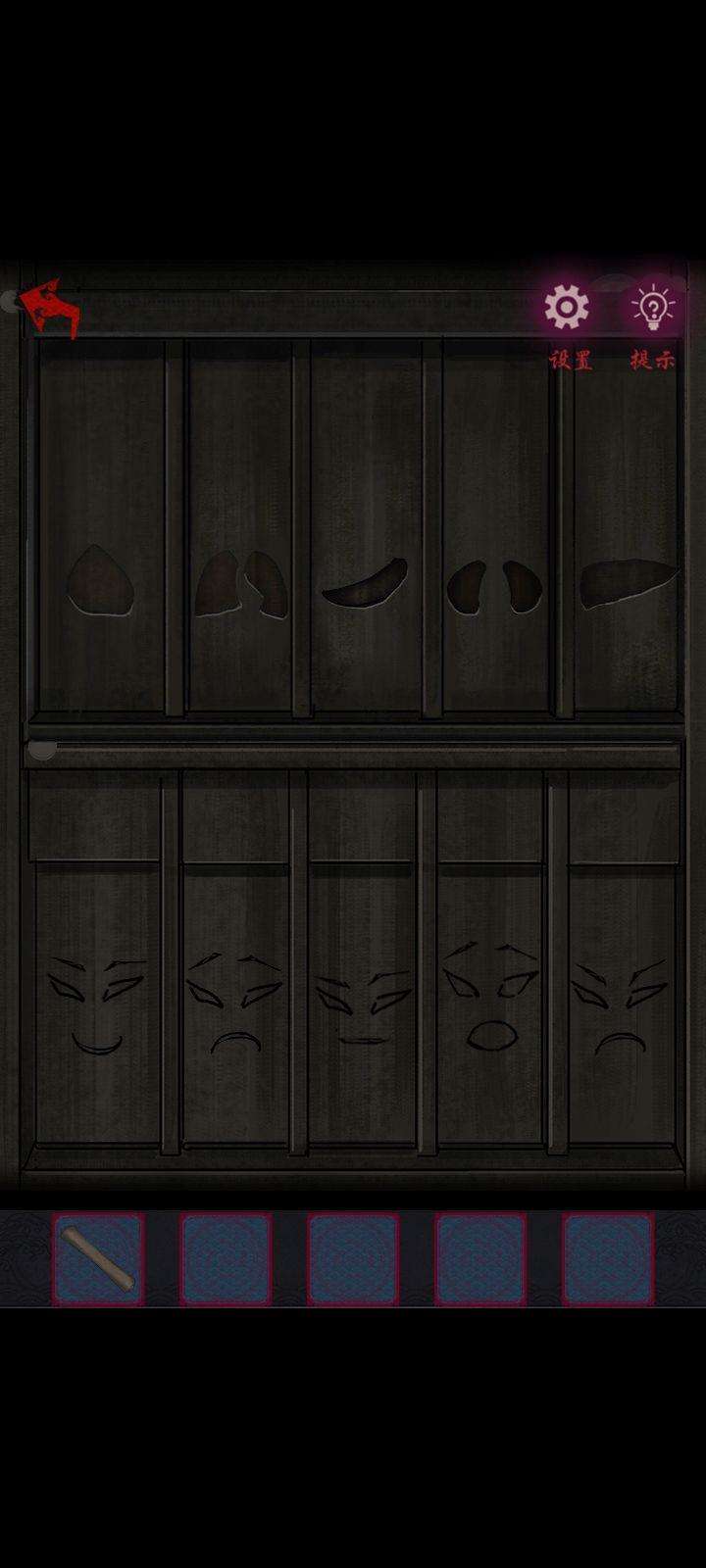Tap the upper panel with crescent-shaped hole
The image size is (706, 1568).
click(x=367, y=582)
